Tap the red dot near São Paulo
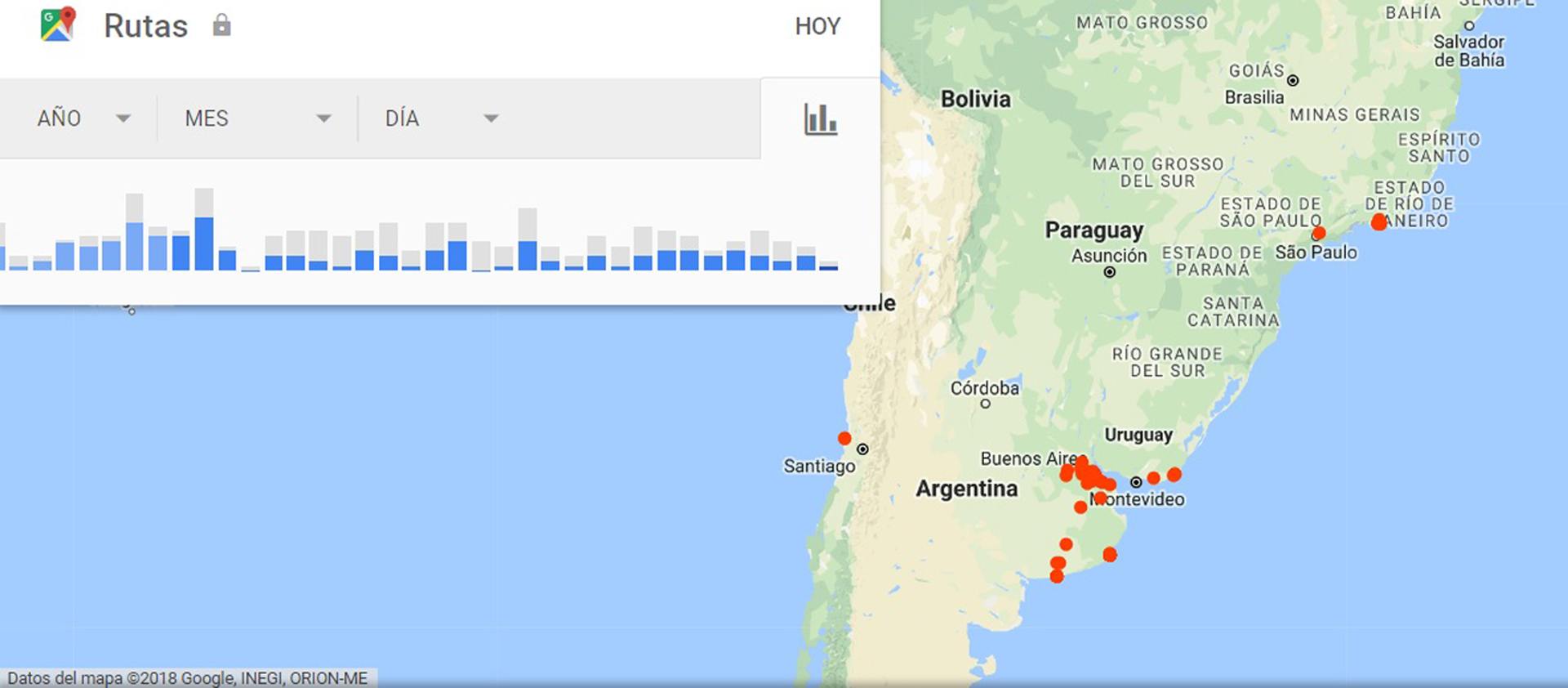 tap(1318, 234)
